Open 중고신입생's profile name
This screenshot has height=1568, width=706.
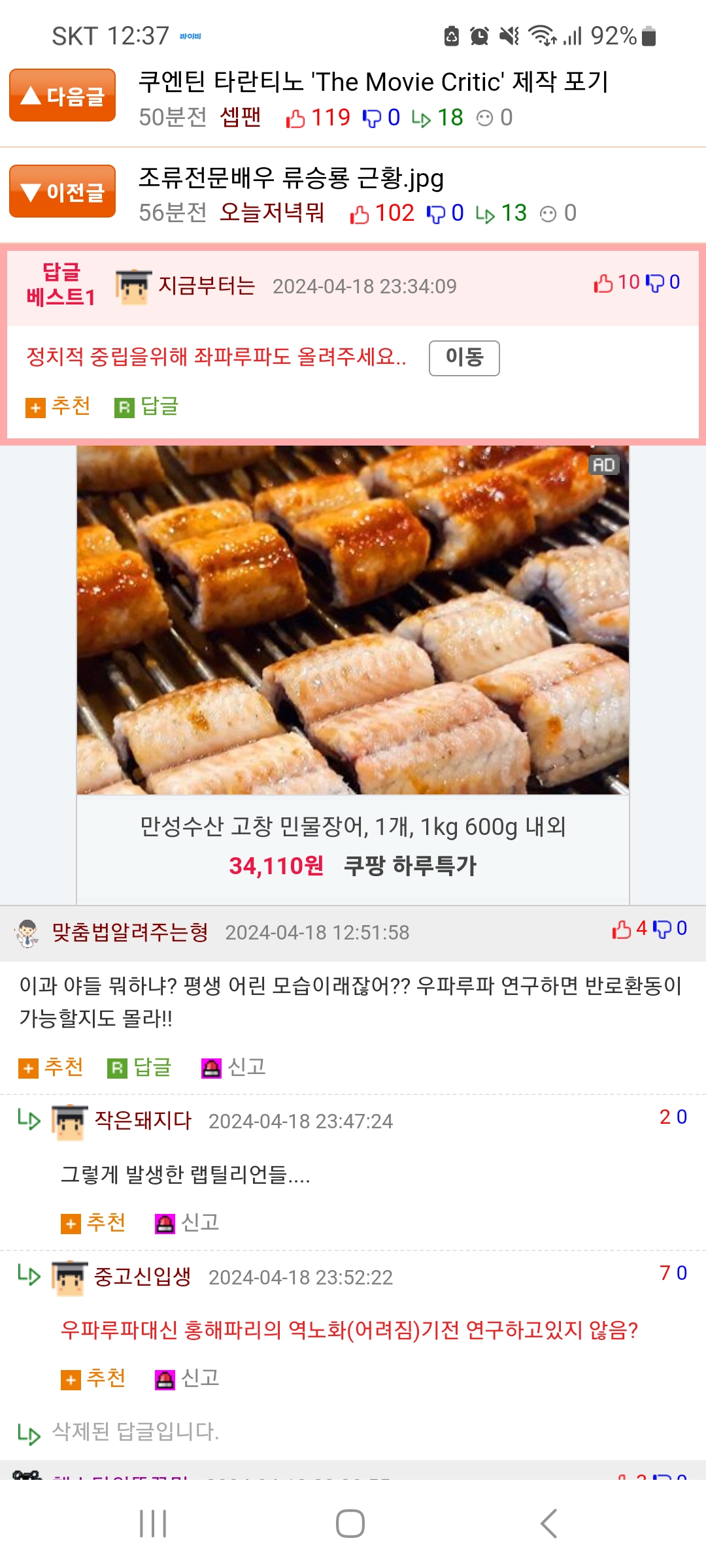coord(143,1277)
